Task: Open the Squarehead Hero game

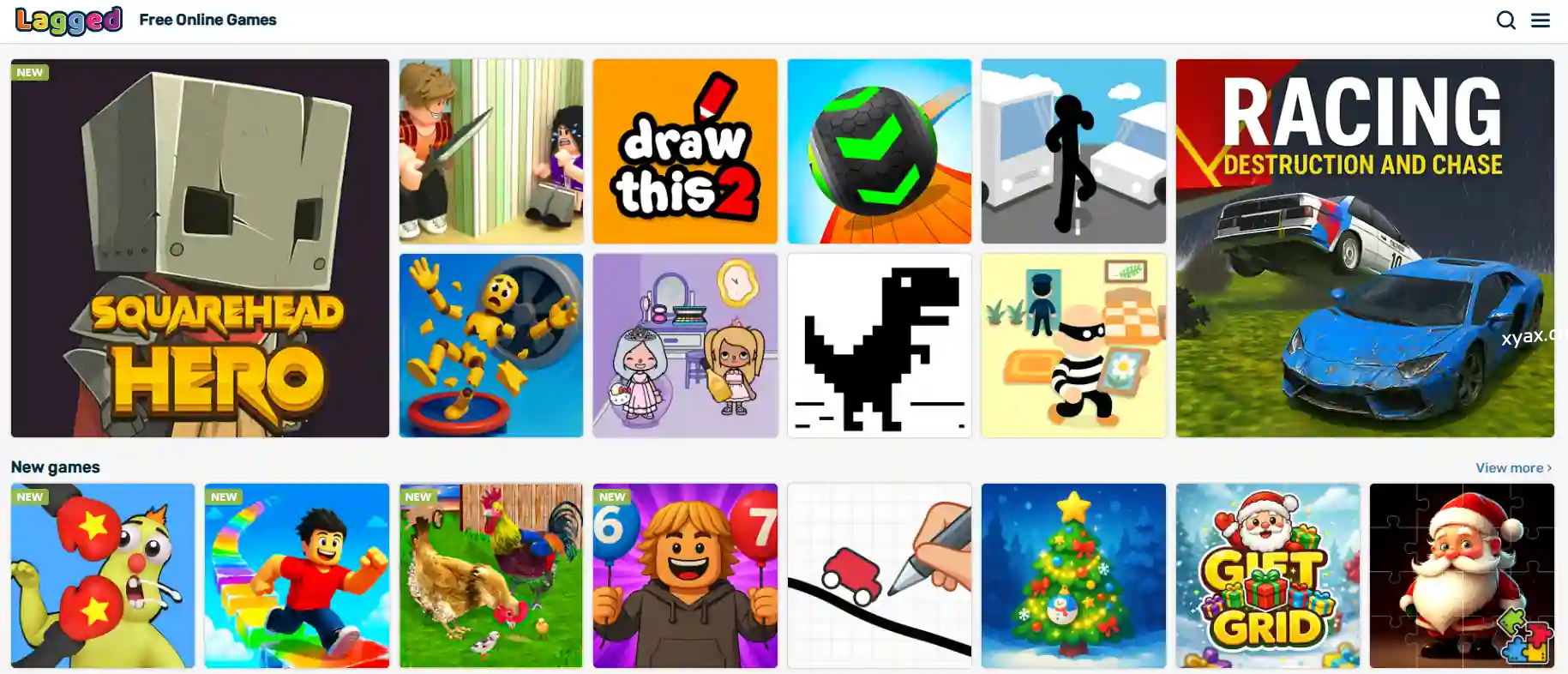Action: (200, 249)
